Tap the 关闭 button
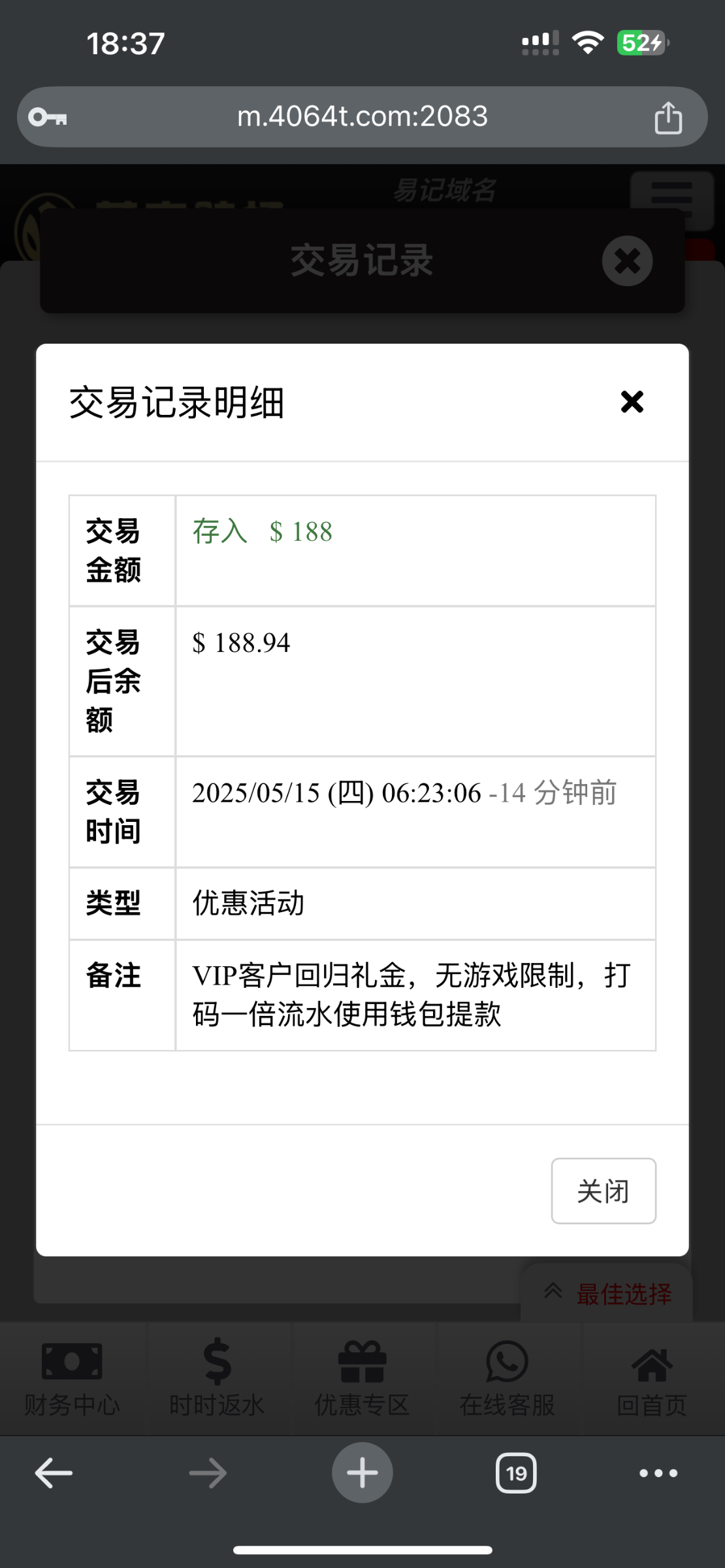The height and width of the screenshot is (1568, 725). click(x=604, y=1190)
